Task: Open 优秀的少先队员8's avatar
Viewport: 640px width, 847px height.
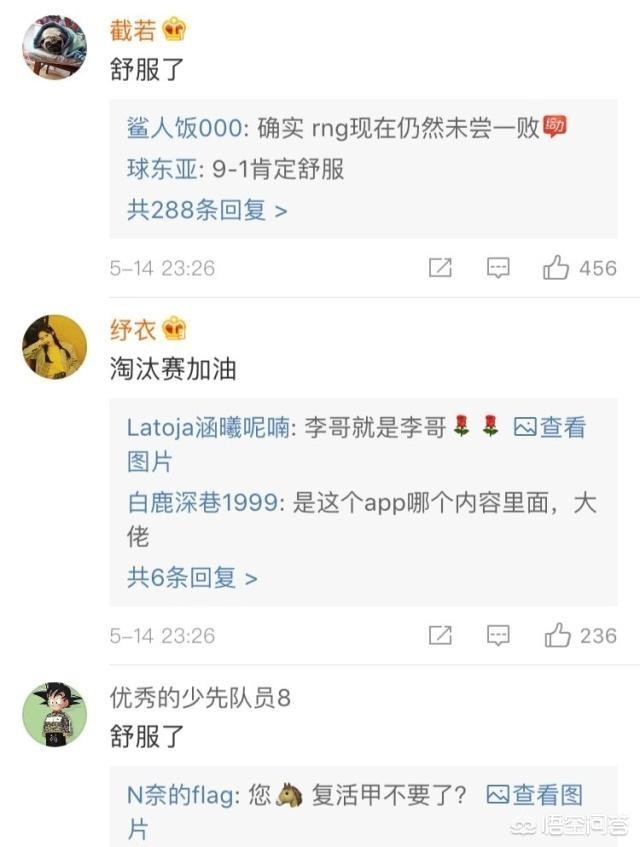Action: (55, 714)
